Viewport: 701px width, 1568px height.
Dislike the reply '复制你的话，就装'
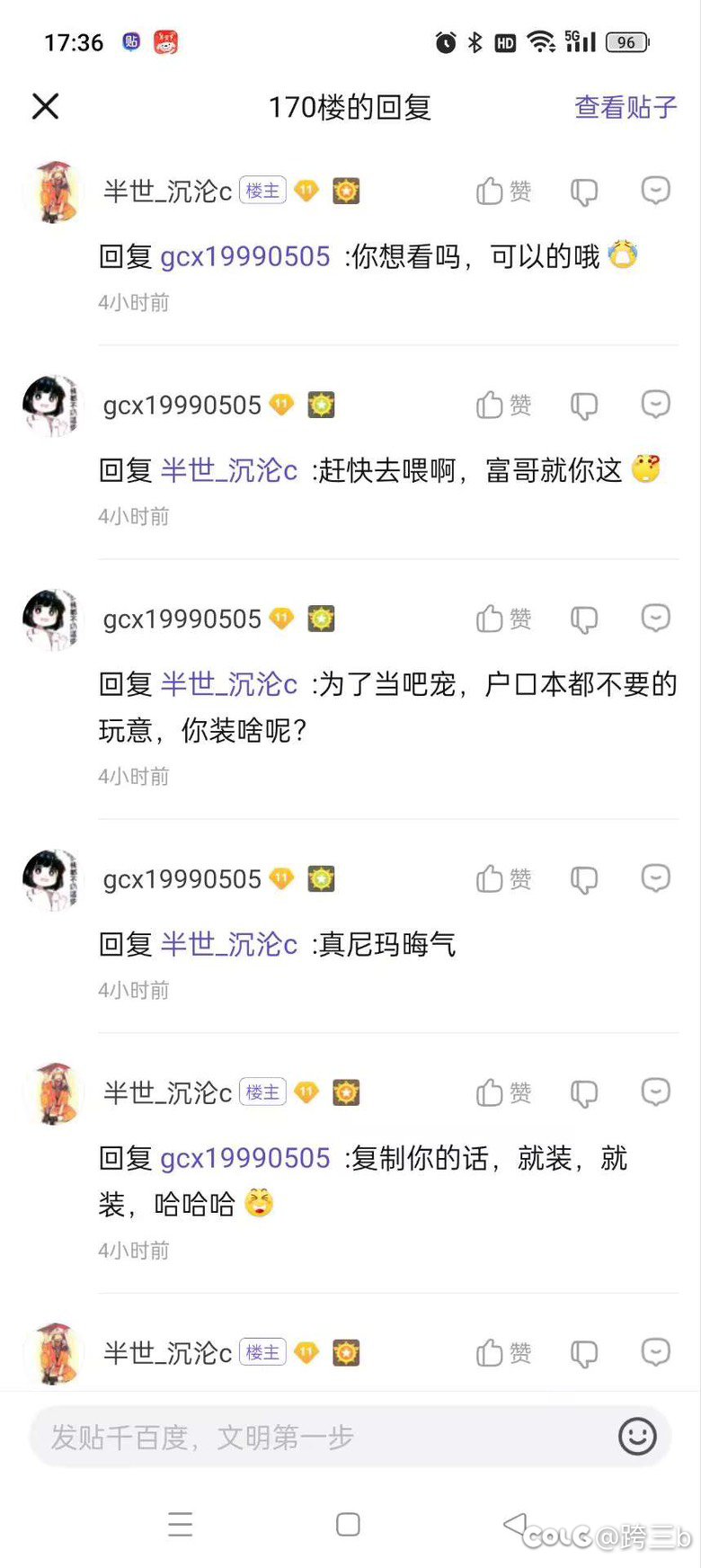click(x=584, y=1092)
